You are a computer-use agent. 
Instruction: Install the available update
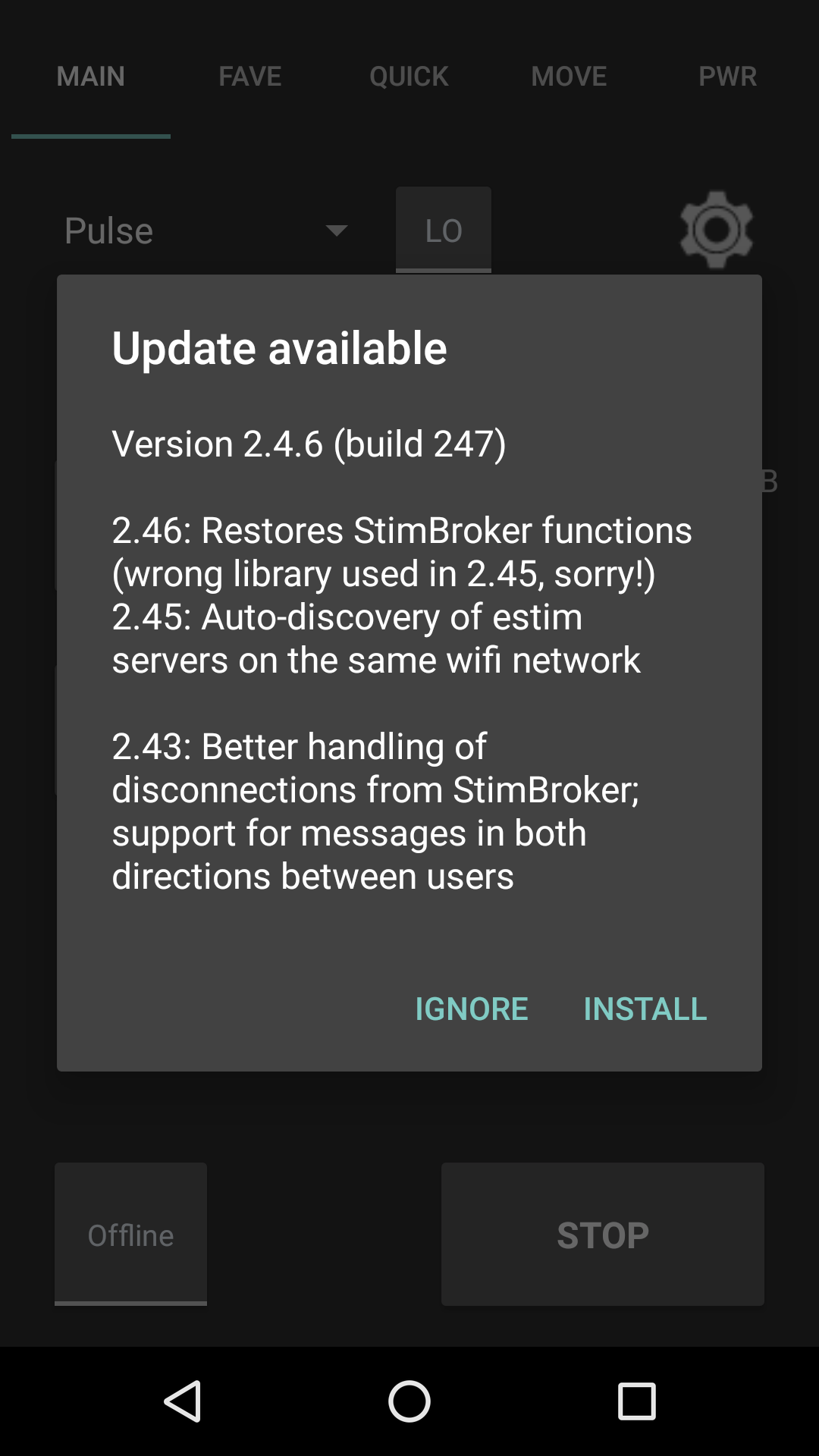[645, 1009]
